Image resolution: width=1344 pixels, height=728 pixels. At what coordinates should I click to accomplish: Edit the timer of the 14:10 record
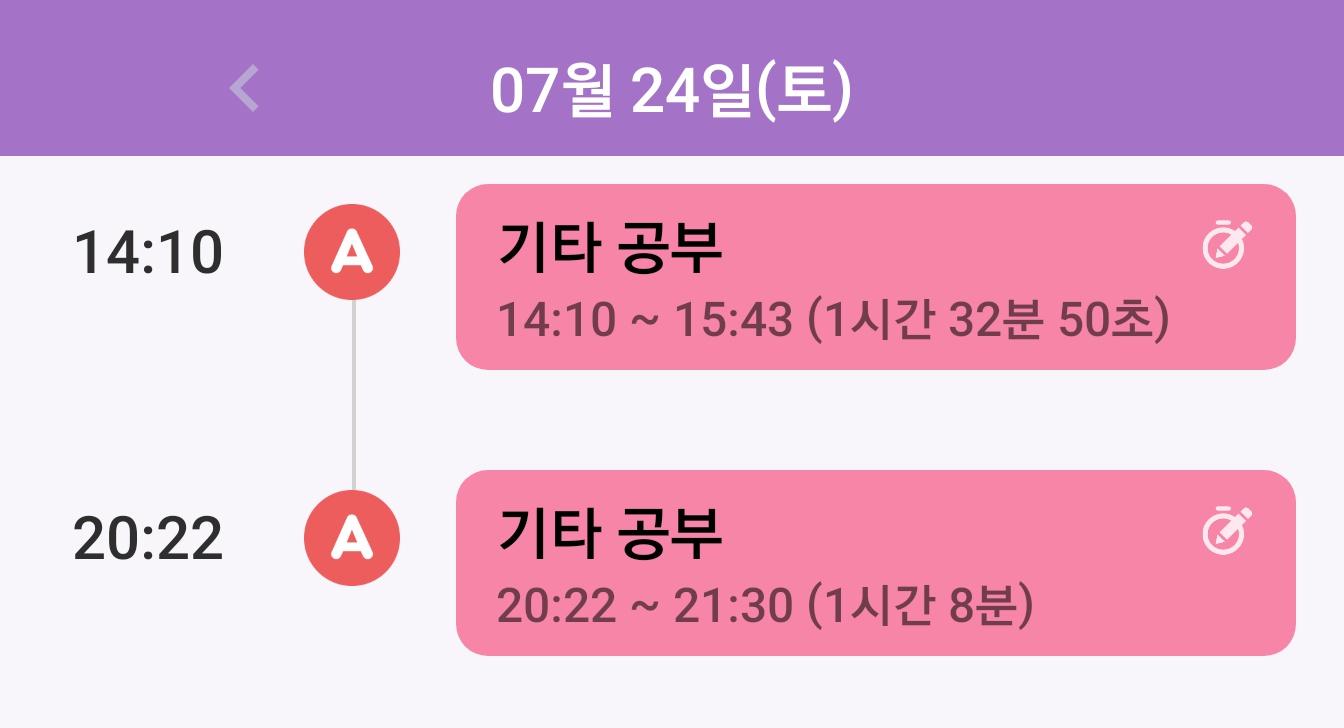(x=1226, y=245)
